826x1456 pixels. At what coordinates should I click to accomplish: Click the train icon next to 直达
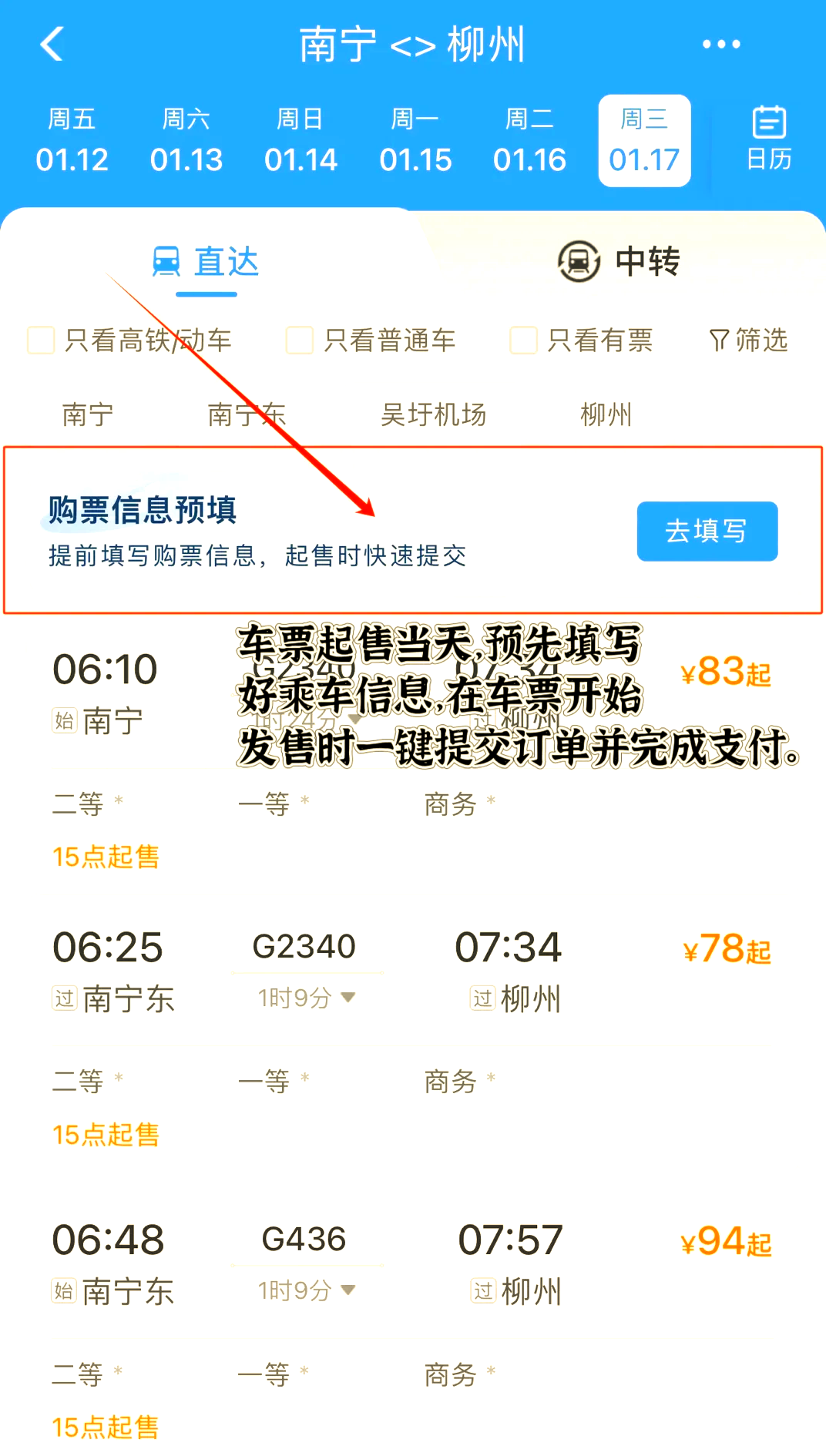pos(166,260)
